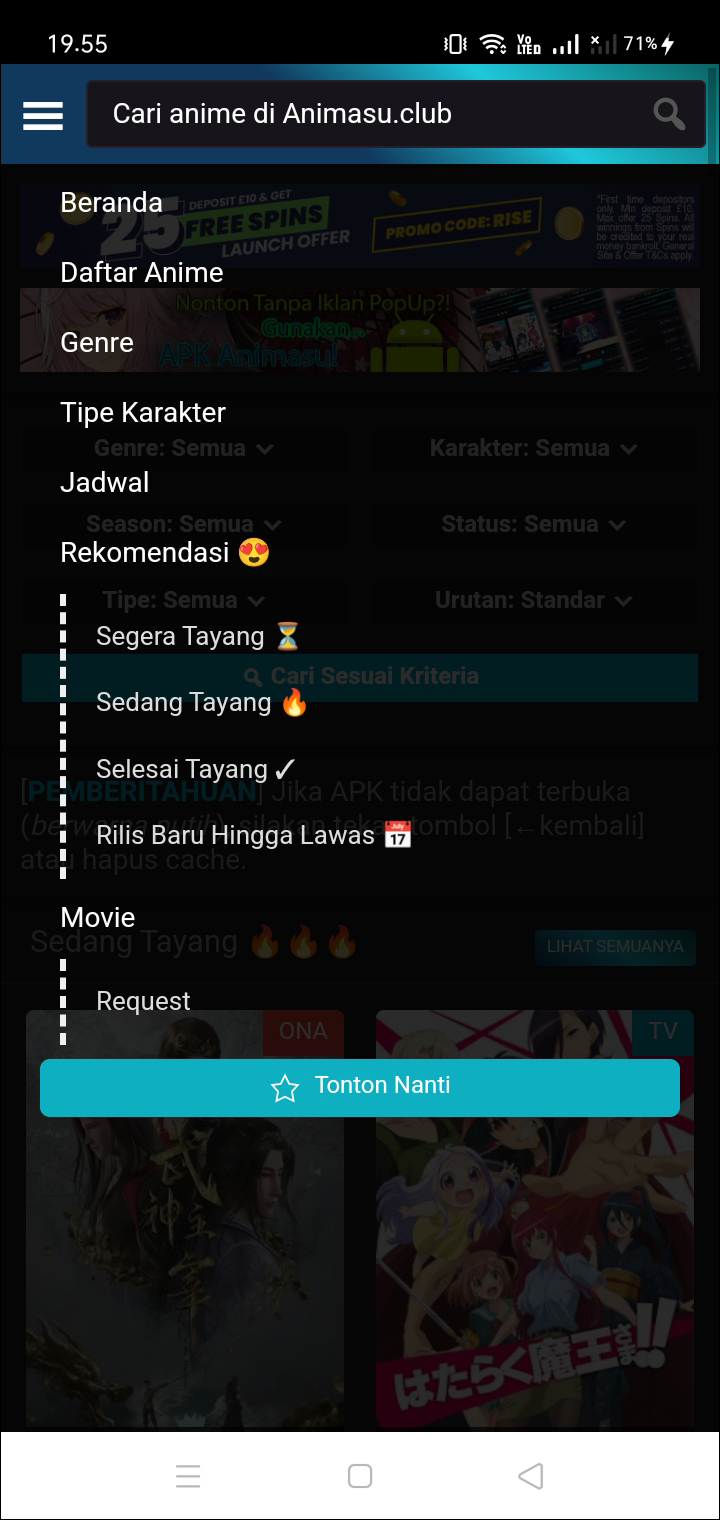Choose Segera Tayang submenu
Viewport: 720px width, 1520px height.
pos(197,636)
